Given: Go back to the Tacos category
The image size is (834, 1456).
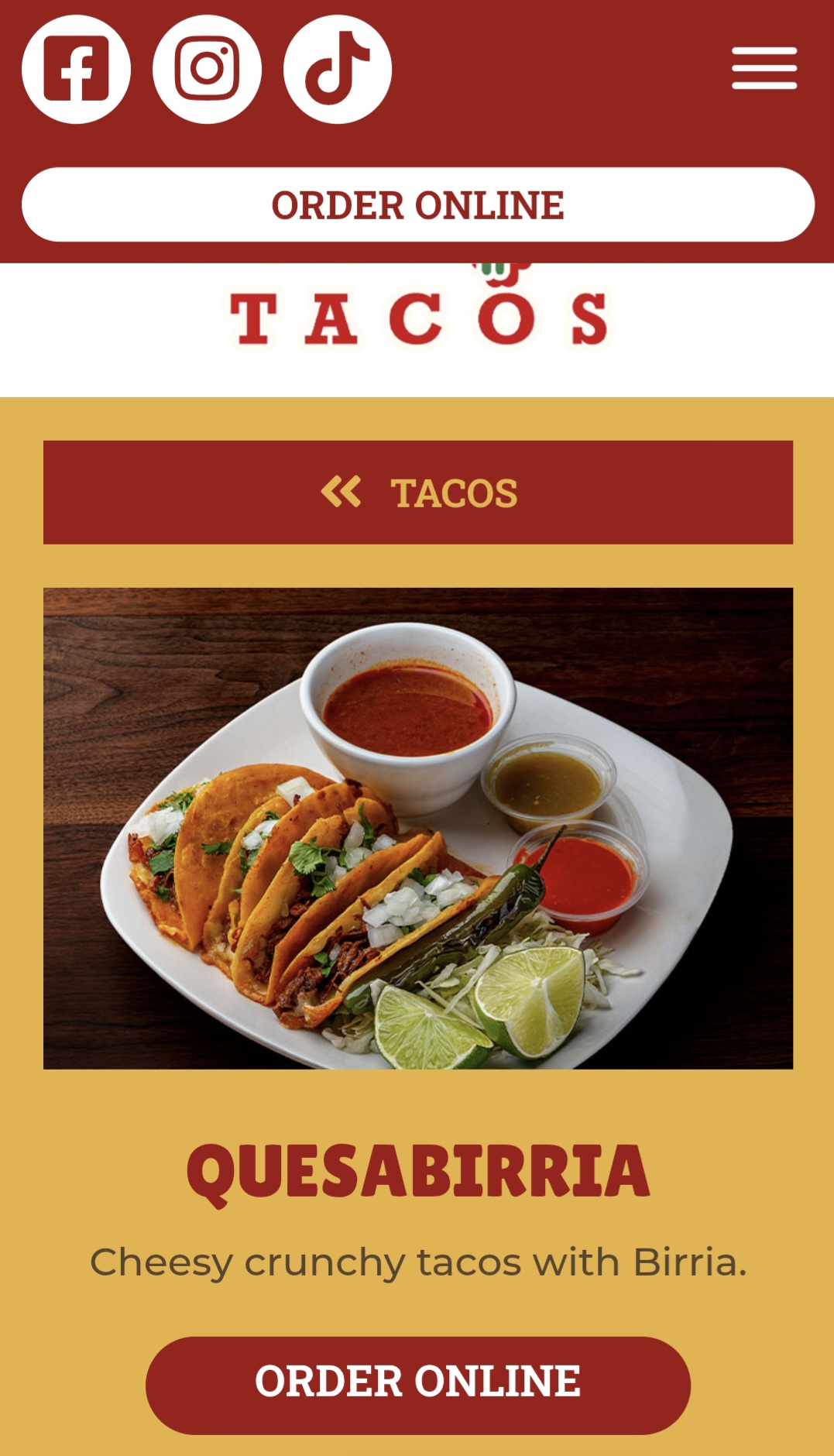Looking at the screenshot, I should 418,493.
